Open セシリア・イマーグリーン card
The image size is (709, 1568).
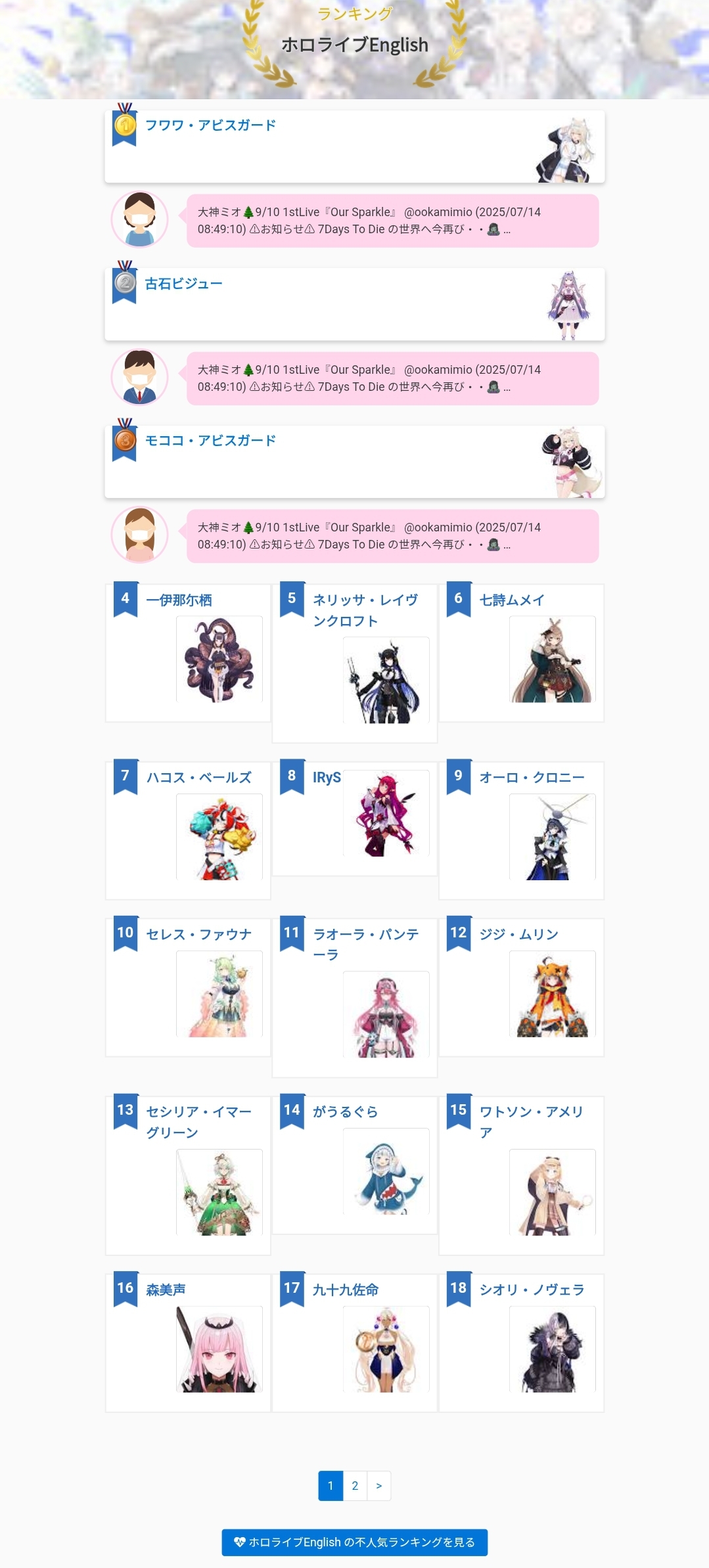point(188,1175)
